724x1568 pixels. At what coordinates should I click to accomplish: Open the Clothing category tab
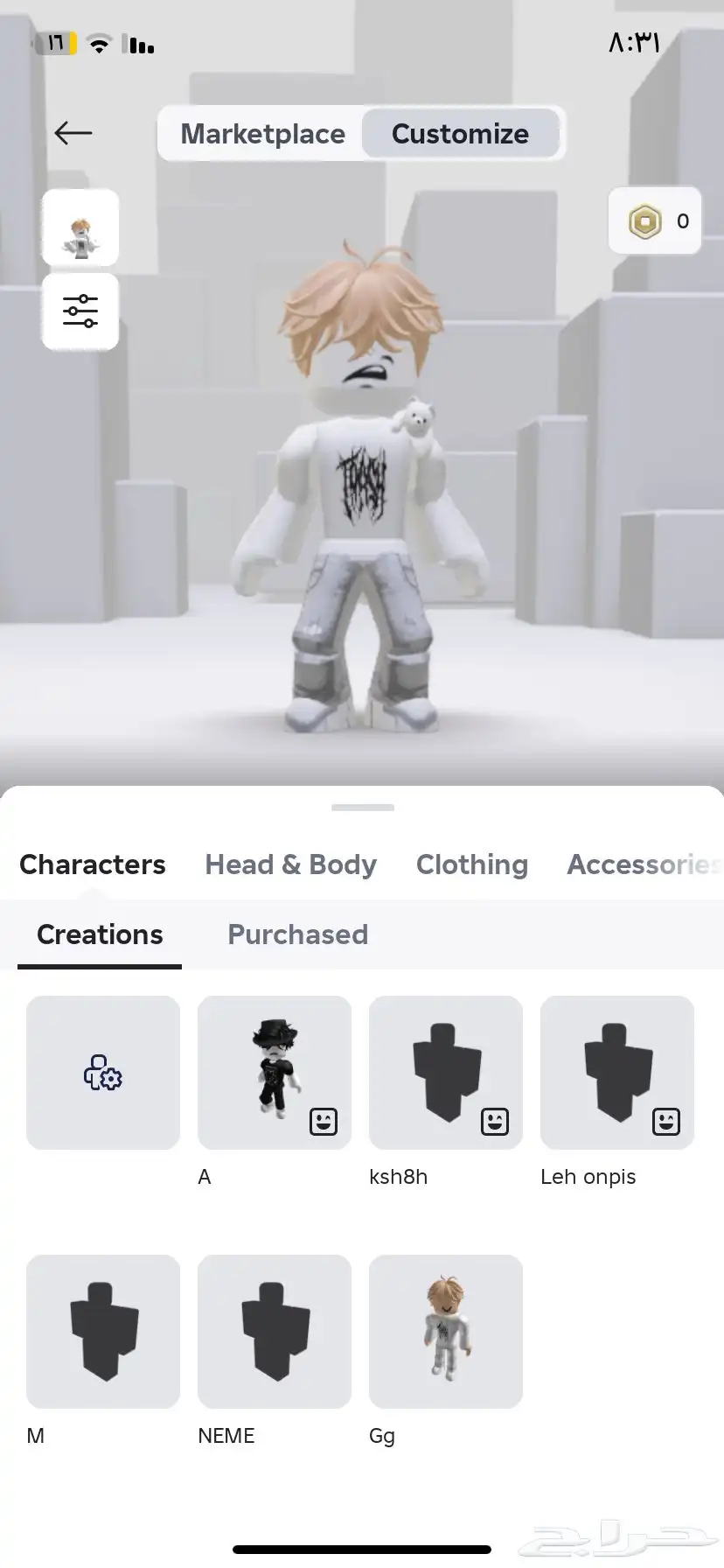tap(472, 864)
